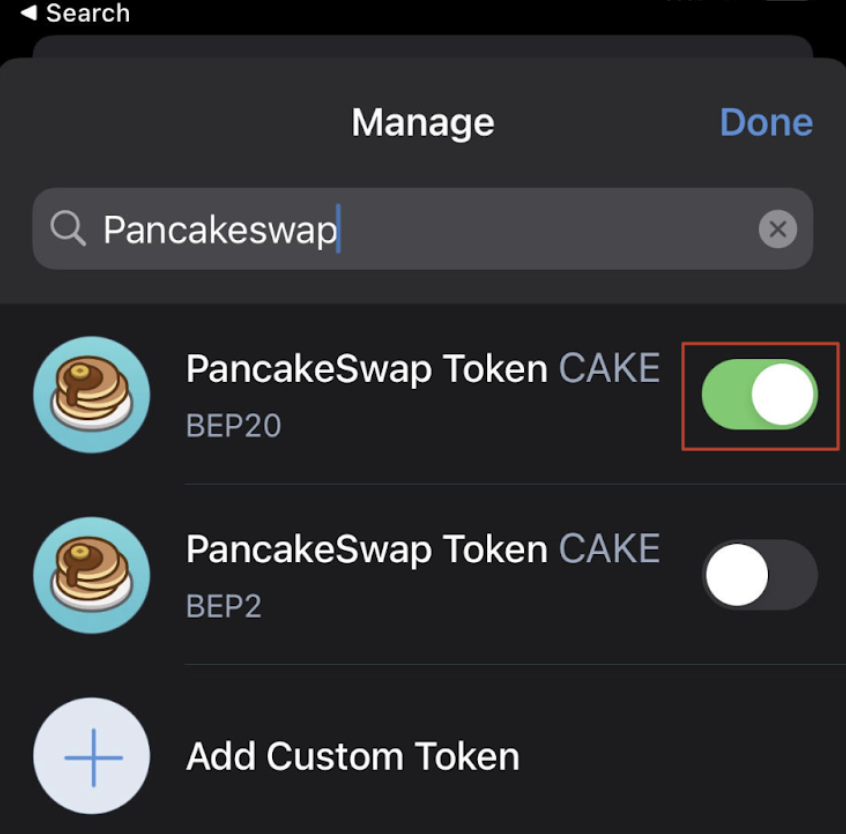846x834 pixels.
Task: Disable the PancakeSwap Token BEP20 switch
Action: tap(759, 394)
